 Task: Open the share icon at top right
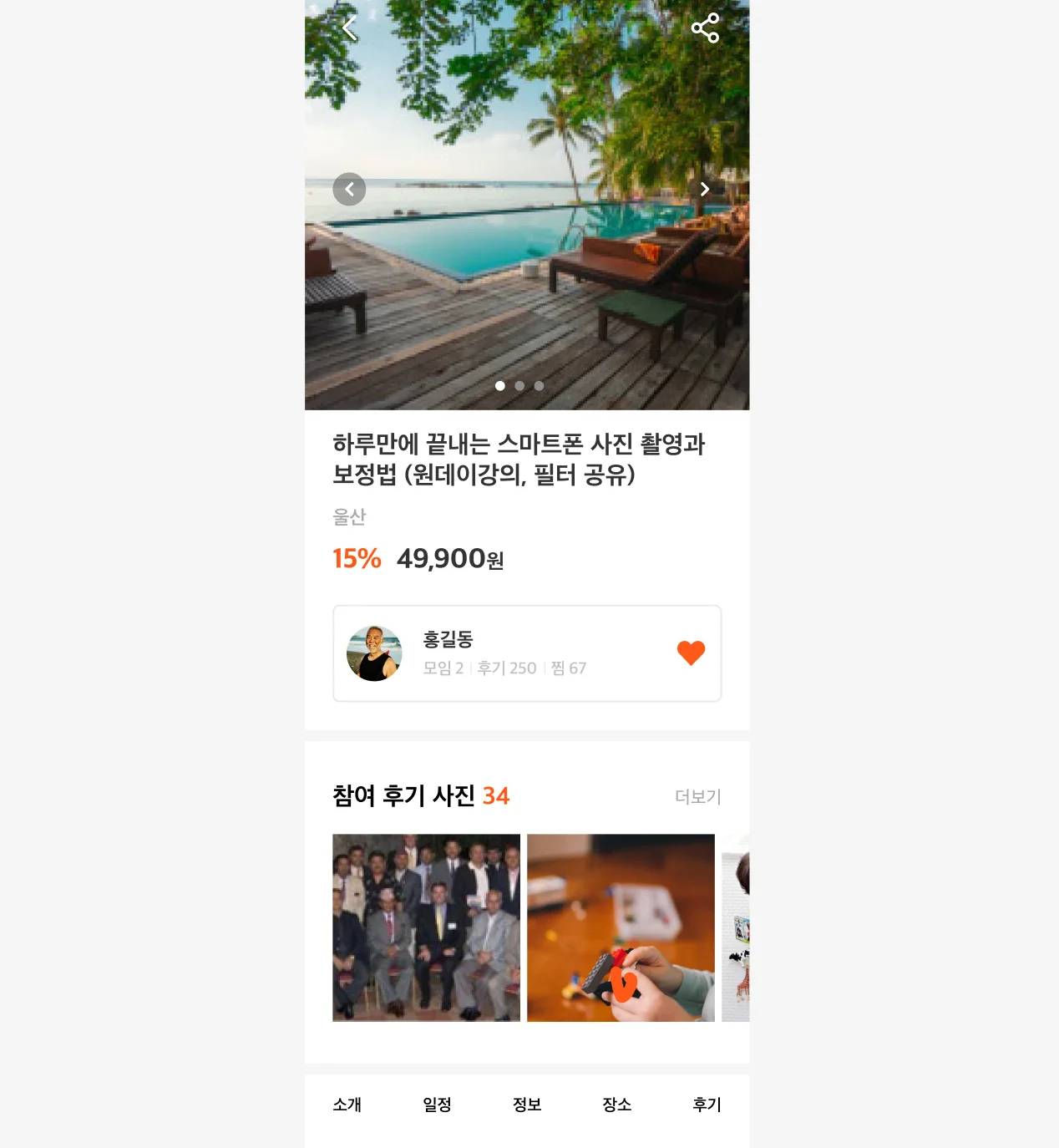click(707, 26)
